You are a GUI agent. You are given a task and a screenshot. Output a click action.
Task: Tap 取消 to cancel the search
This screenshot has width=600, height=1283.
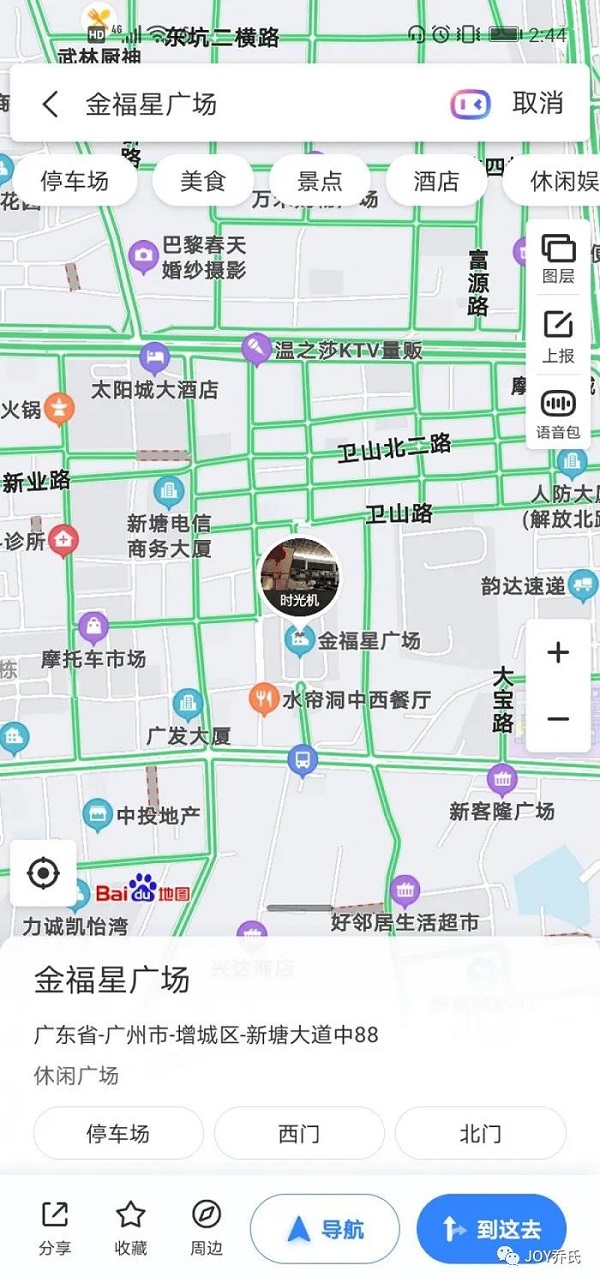[x=538, y=104]
